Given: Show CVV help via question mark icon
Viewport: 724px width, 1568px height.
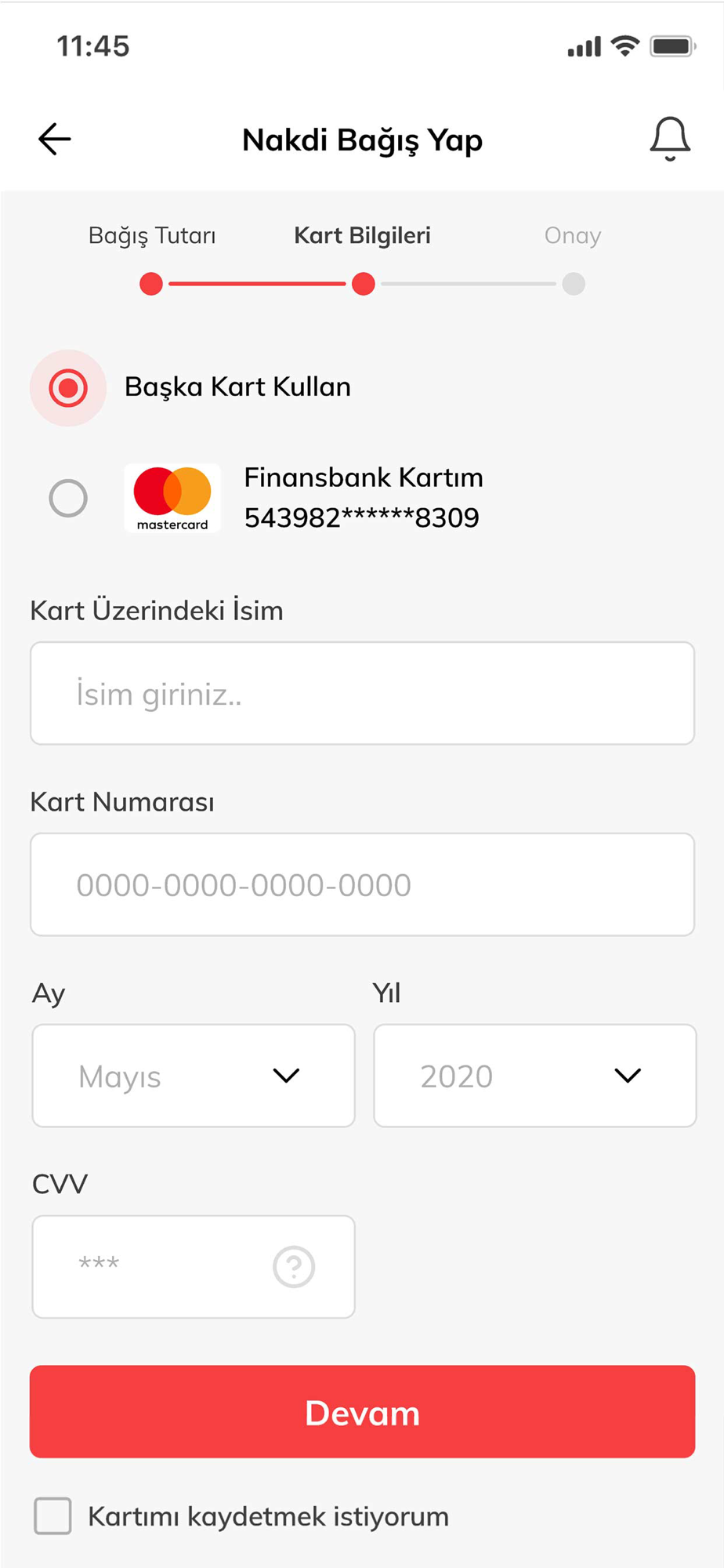Looking at the screenshot, I should point(294,1266).
